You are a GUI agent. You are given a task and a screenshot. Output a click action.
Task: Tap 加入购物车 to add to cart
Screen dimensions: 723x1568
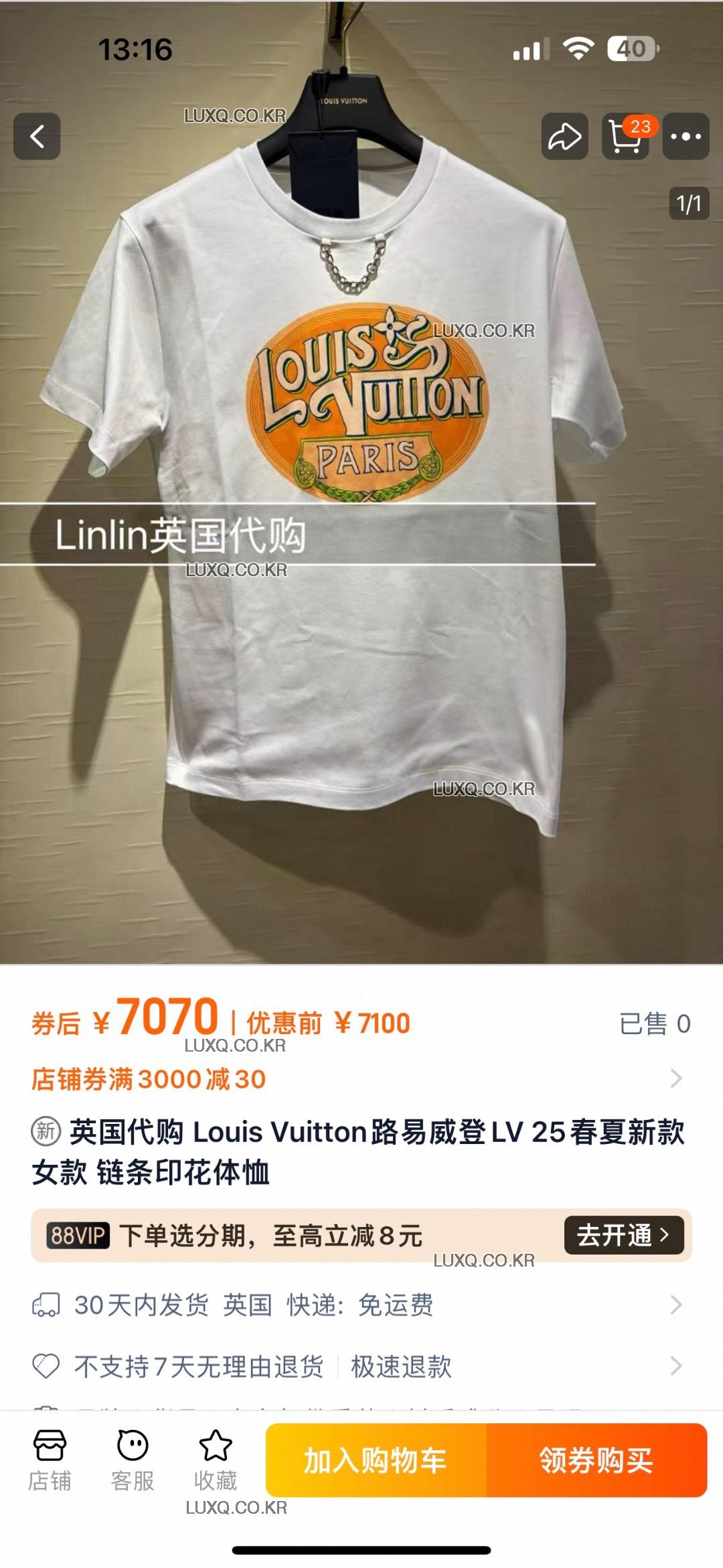coord(376,1461)
